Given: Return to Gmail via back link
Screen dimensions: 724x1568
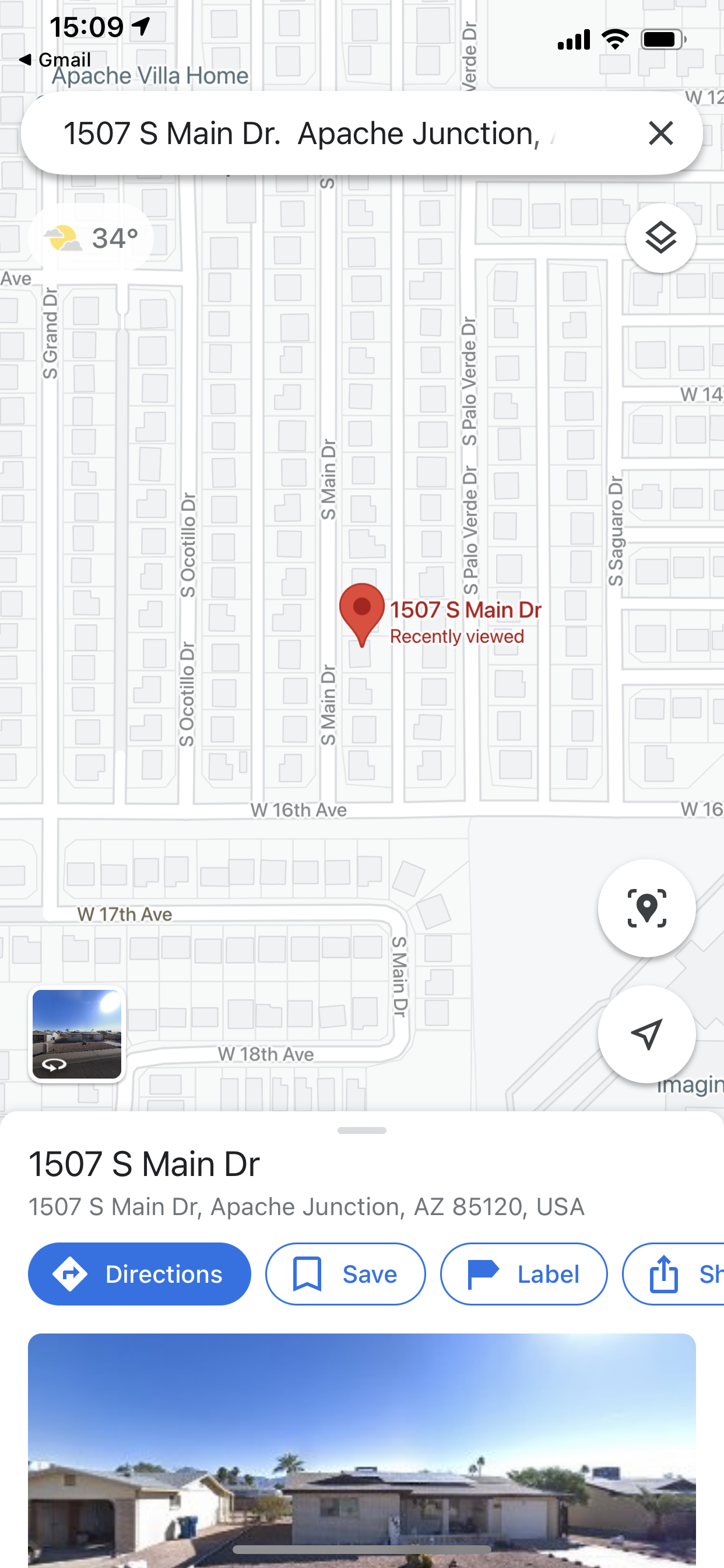Looking at the screenshot, I should click(55, 60).
